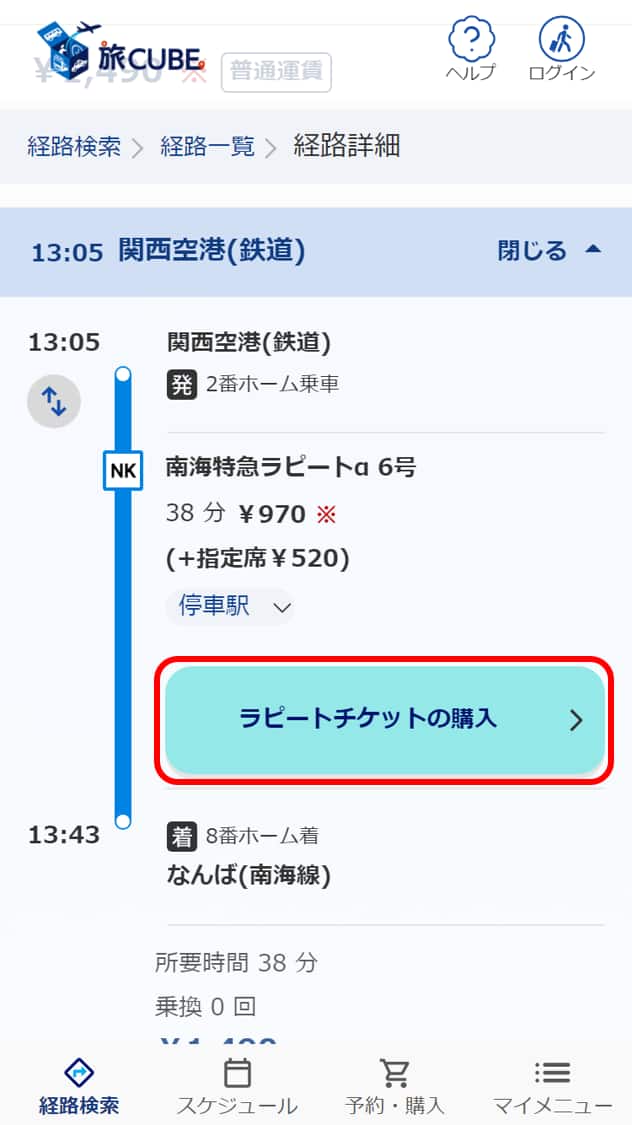632x1125 pixels.
Task: Open the マイメニュー tab
Action: pos(552,1086)
